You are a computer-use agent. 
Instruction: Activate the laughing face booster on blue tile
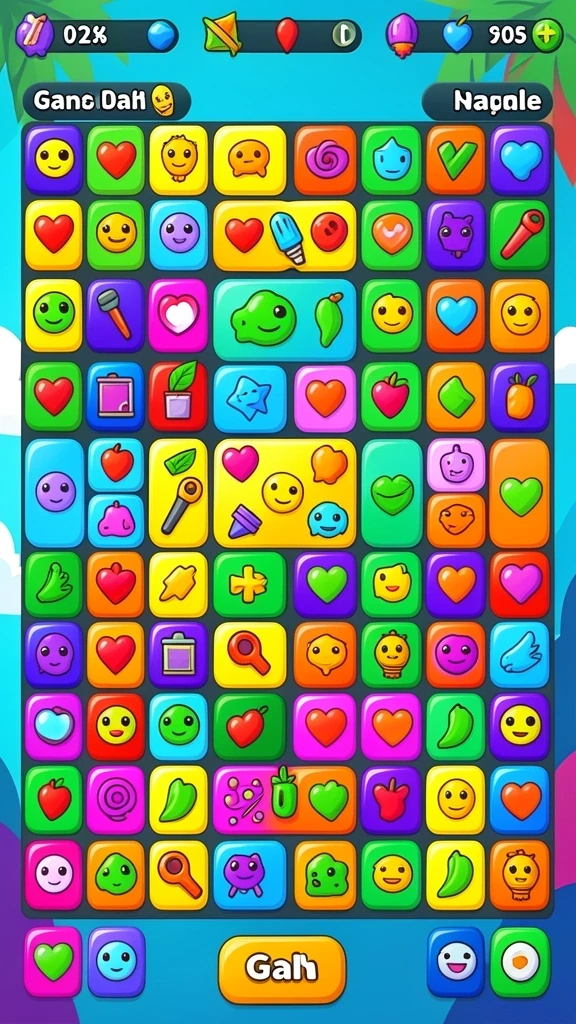coord(456,961)
